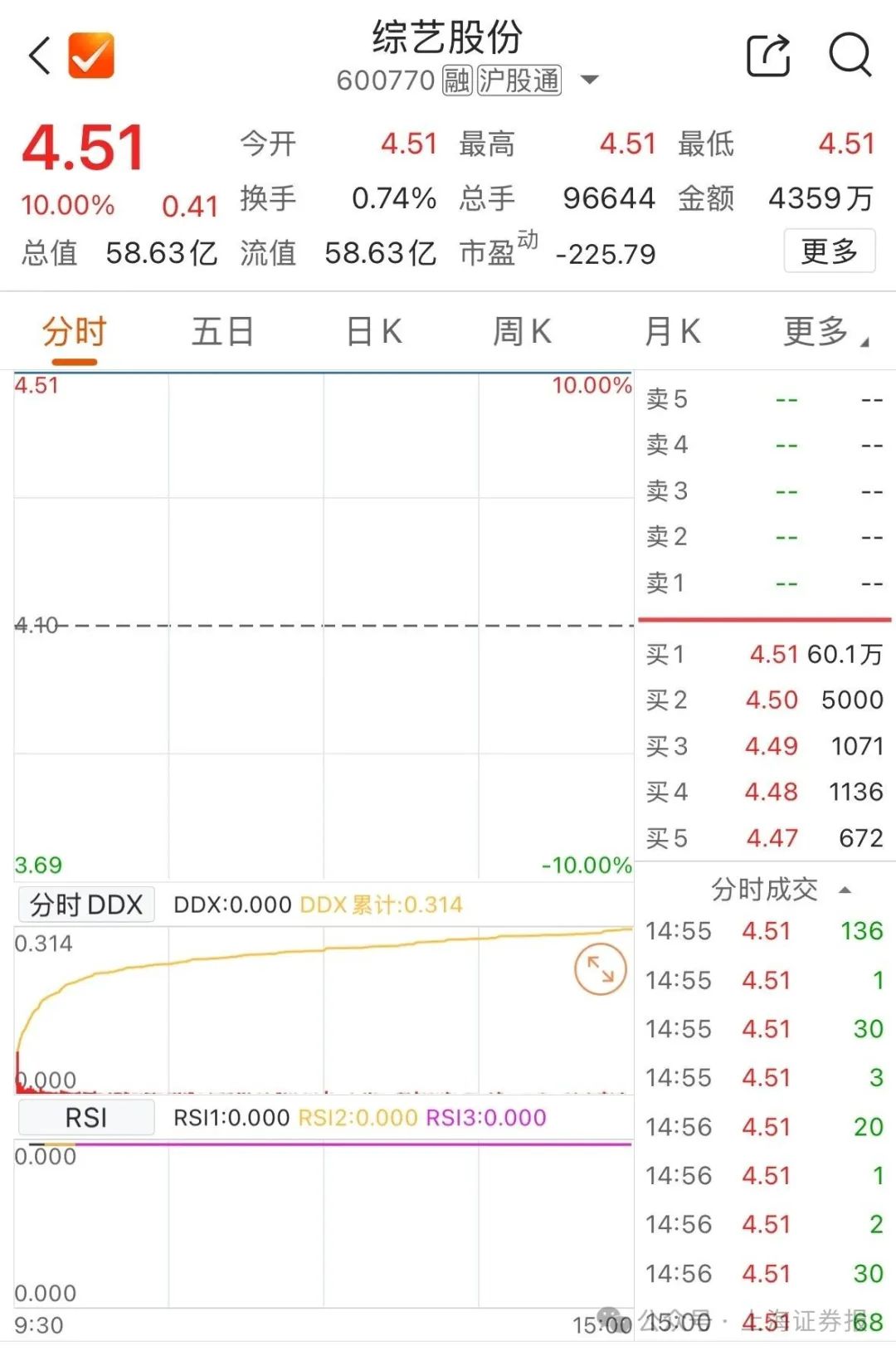Switch to the 分时 tab
The width and height of the screenshot is (896, 1356).
pos(75,332)
